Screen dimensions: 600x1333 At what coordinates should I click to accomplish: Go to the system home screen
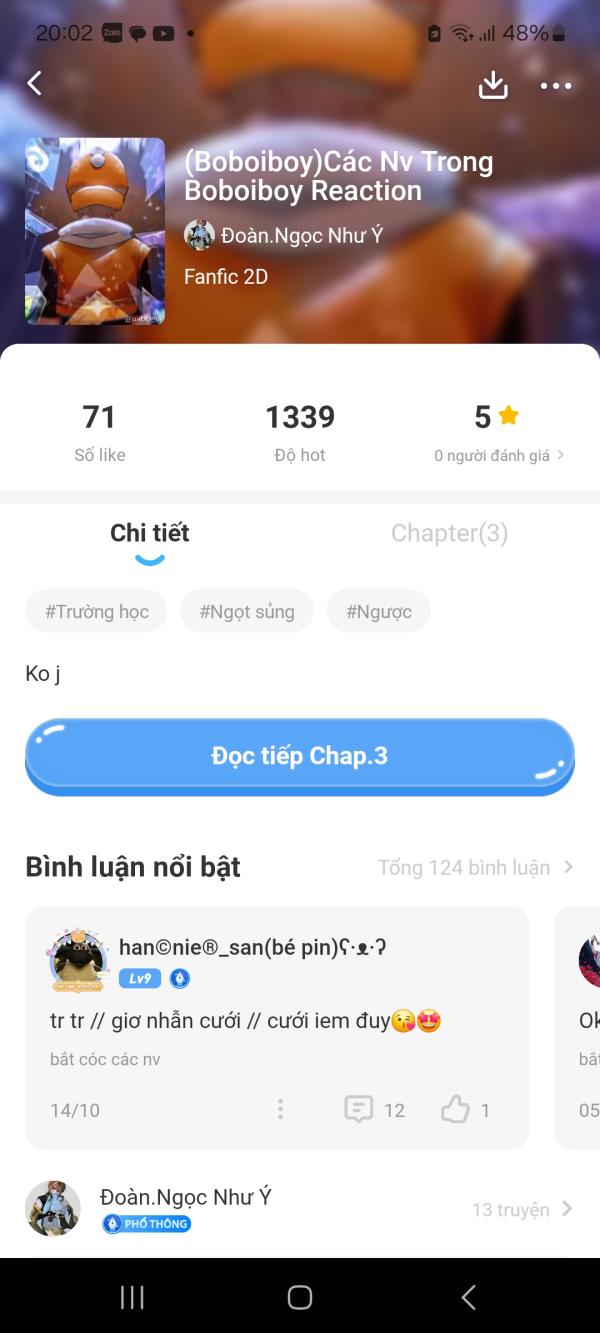tap(300, 1297)
